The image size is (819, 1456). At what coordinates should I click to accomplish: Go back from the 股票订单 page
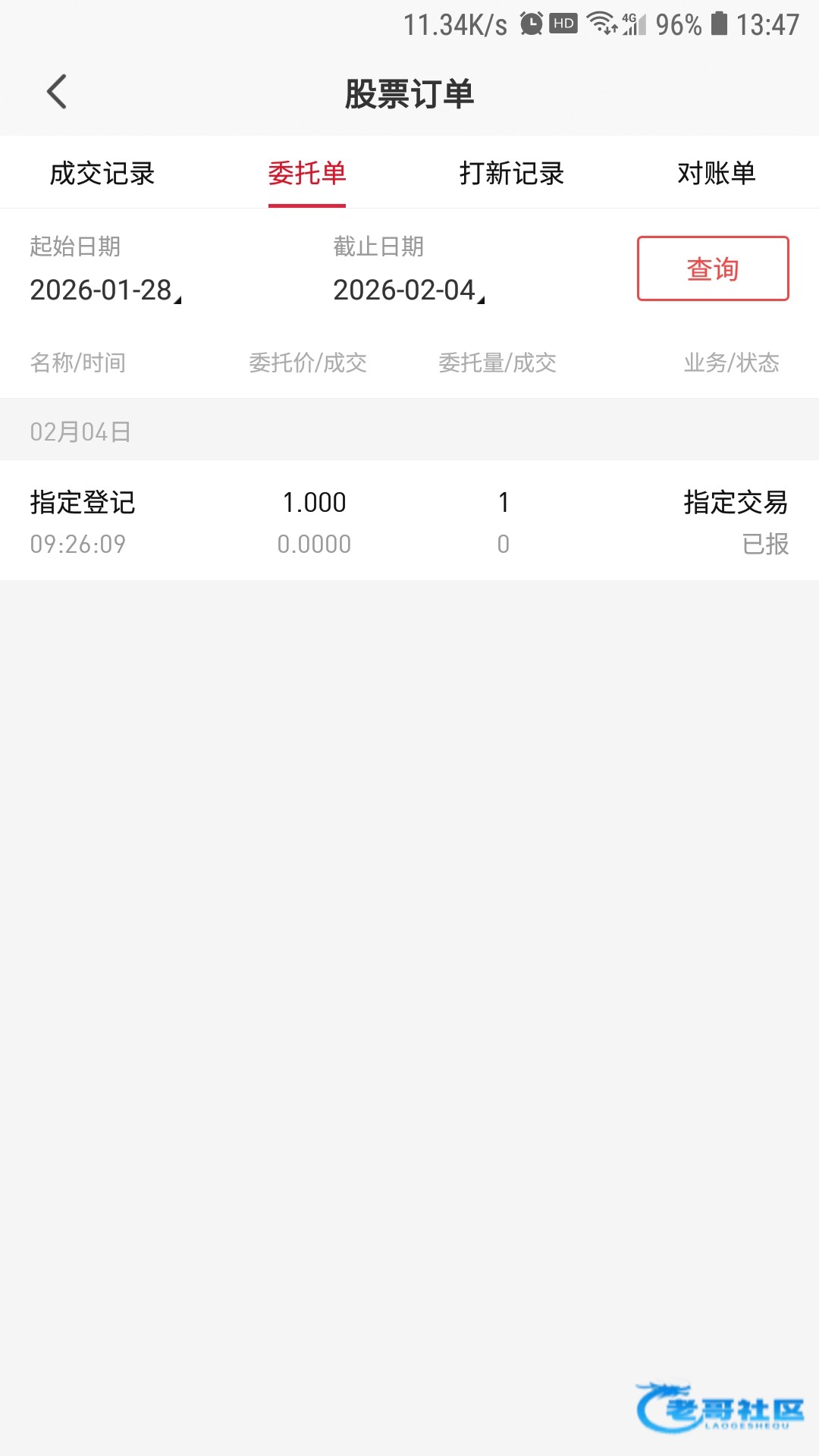pos(57,93)
